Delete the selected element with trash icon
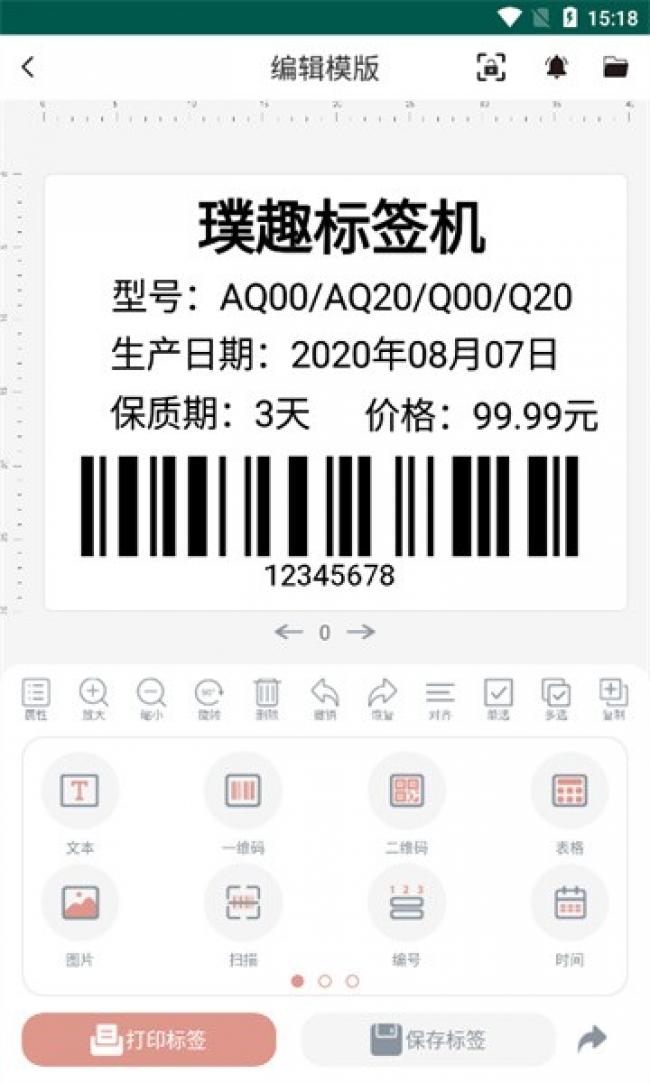Viewport: 650px width, 1083px height. (x=267, y=699)
